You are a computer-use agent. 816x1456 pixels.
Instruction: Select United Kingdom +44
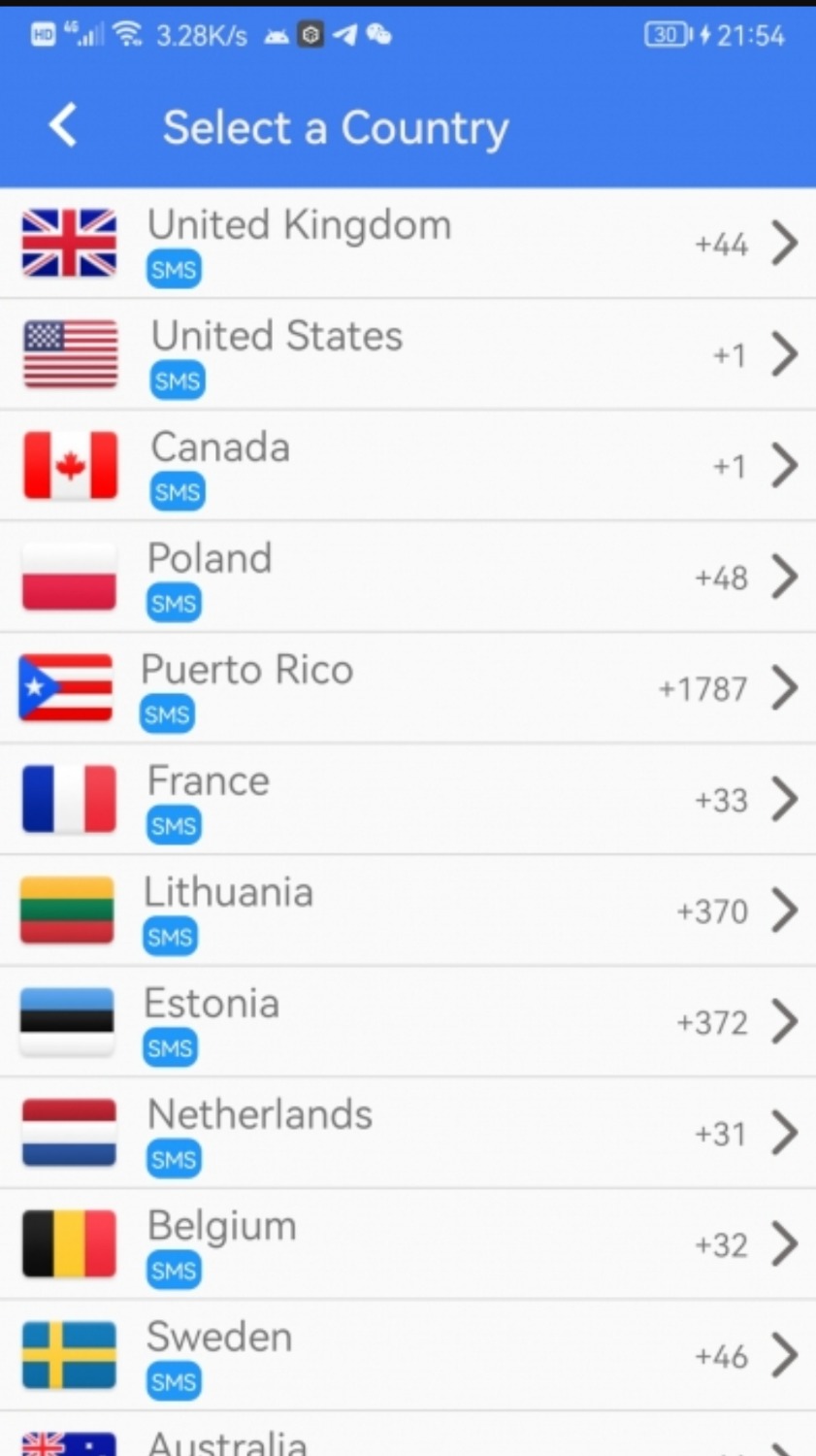click(x=408, y=243)
